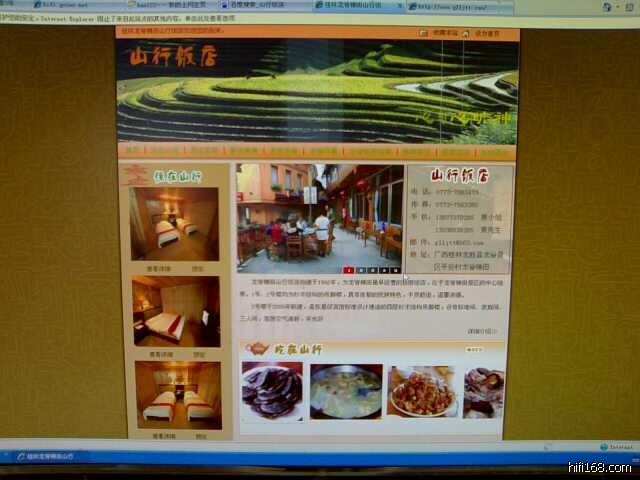Screen dimensions: 640x480
Task: Open 查看详情 under the double-bed room photo
Action: [159, 353]
